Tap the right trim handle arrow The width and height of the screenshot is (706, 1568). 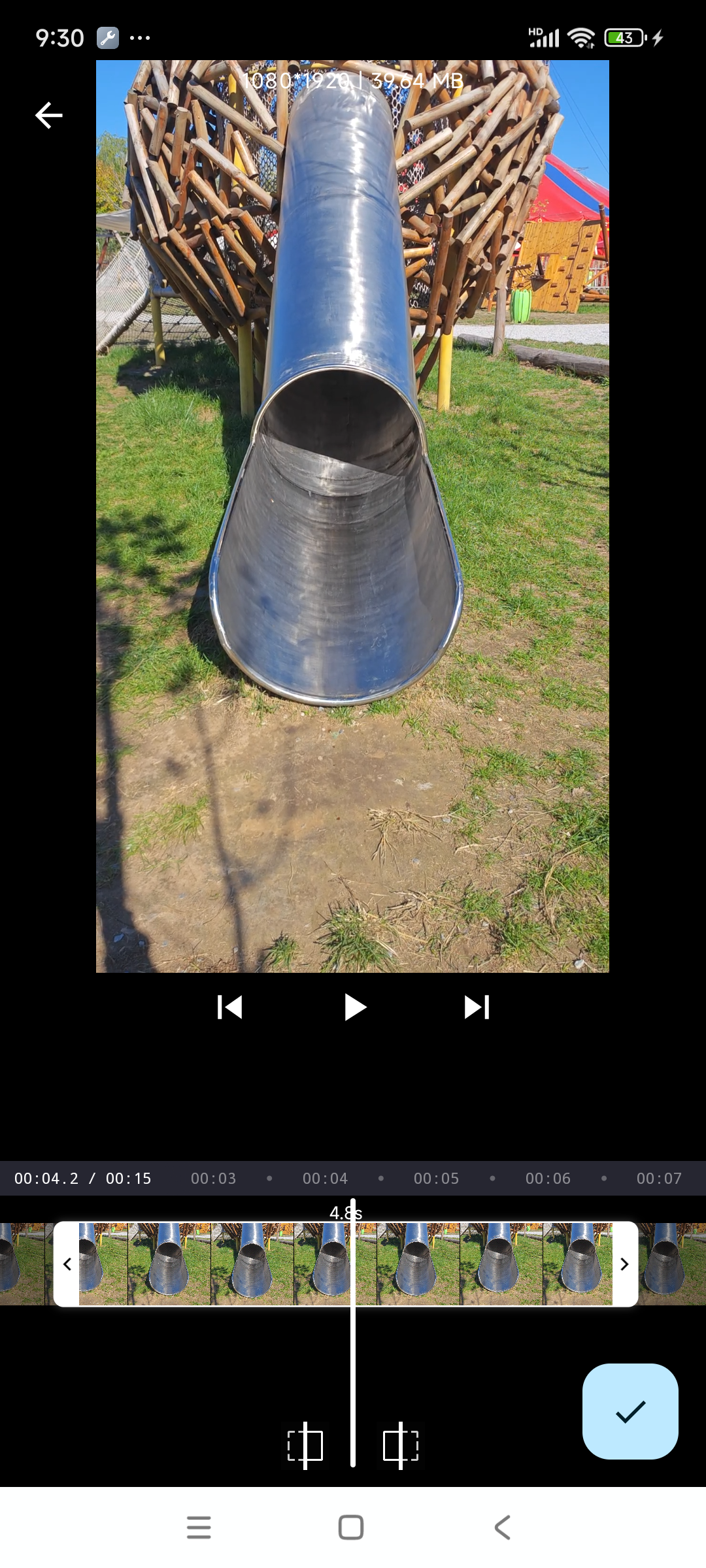tap(625, 1264)
